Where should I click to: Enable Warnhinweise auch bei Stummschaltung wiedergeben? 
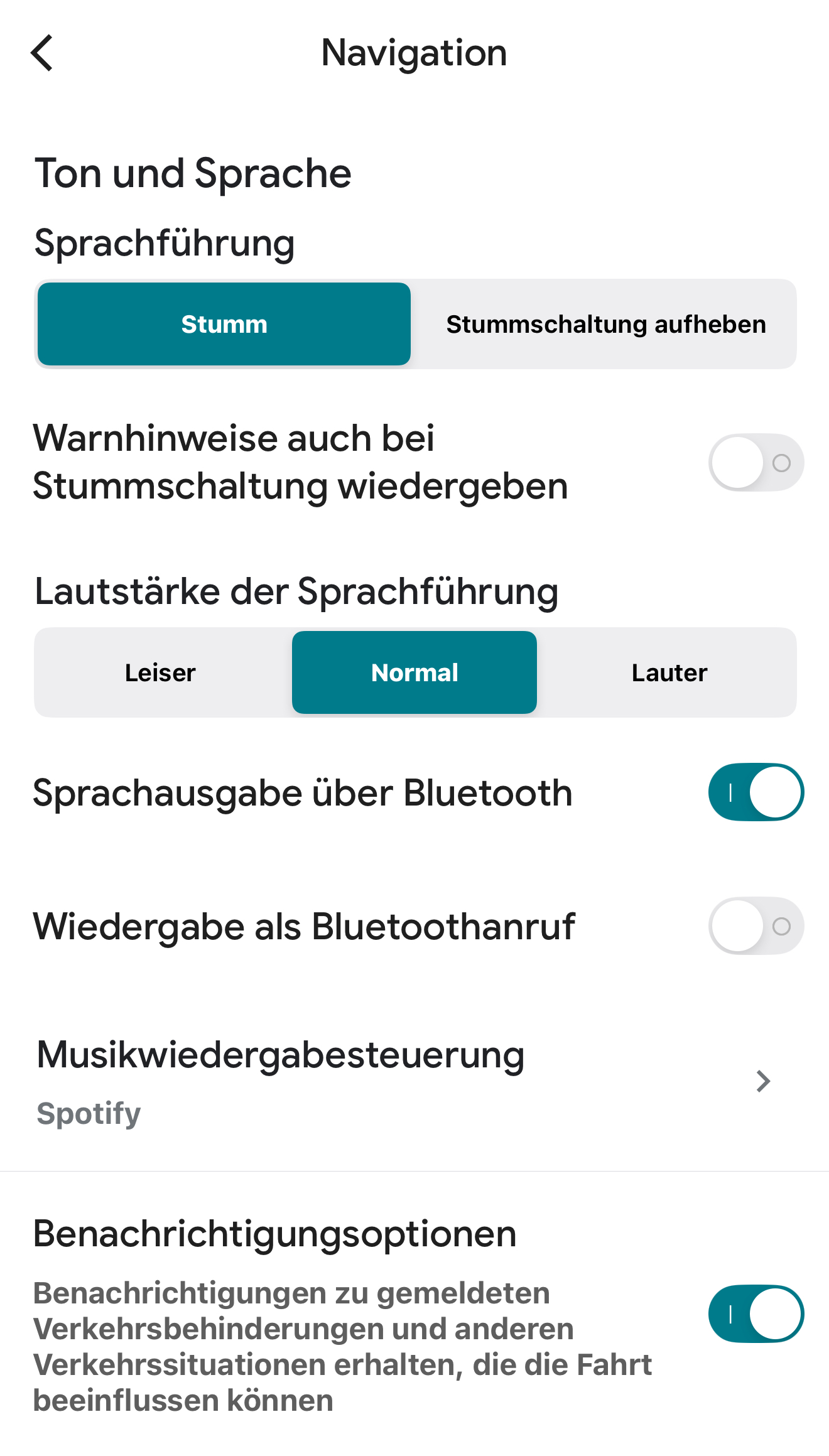[x=756, y=463]
